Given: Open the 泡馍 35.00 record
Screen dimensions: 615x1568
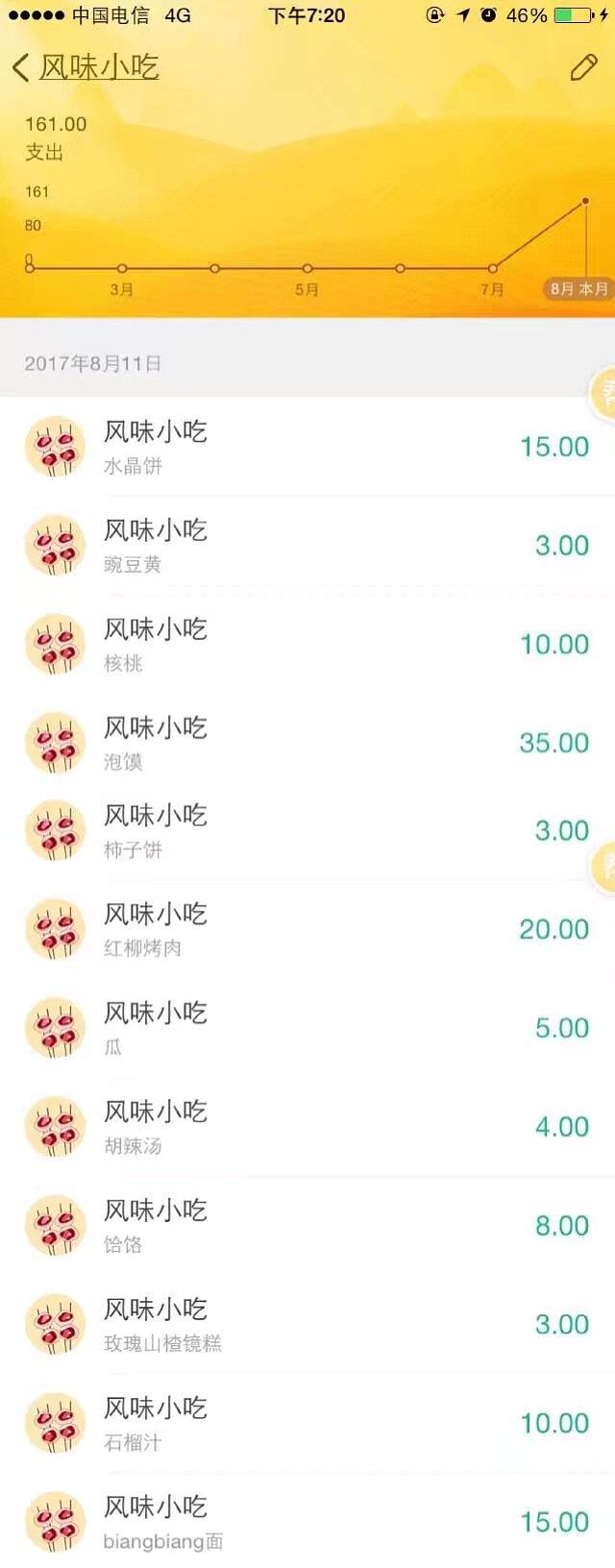Looking at the screenshot, I should coord(307,743).
